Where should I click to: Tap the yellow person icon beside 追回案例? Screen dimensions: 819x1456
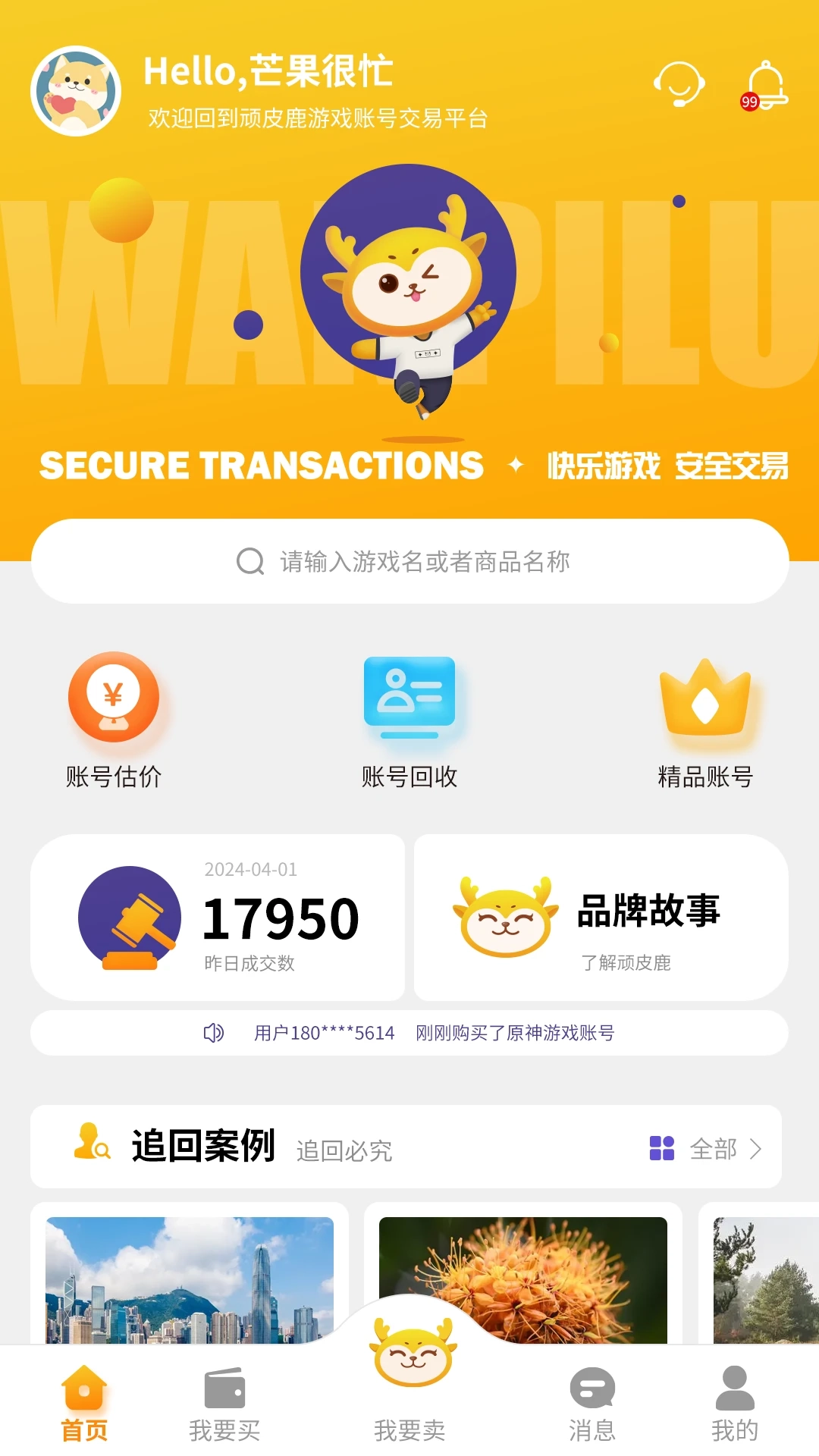pos(89,1146)
